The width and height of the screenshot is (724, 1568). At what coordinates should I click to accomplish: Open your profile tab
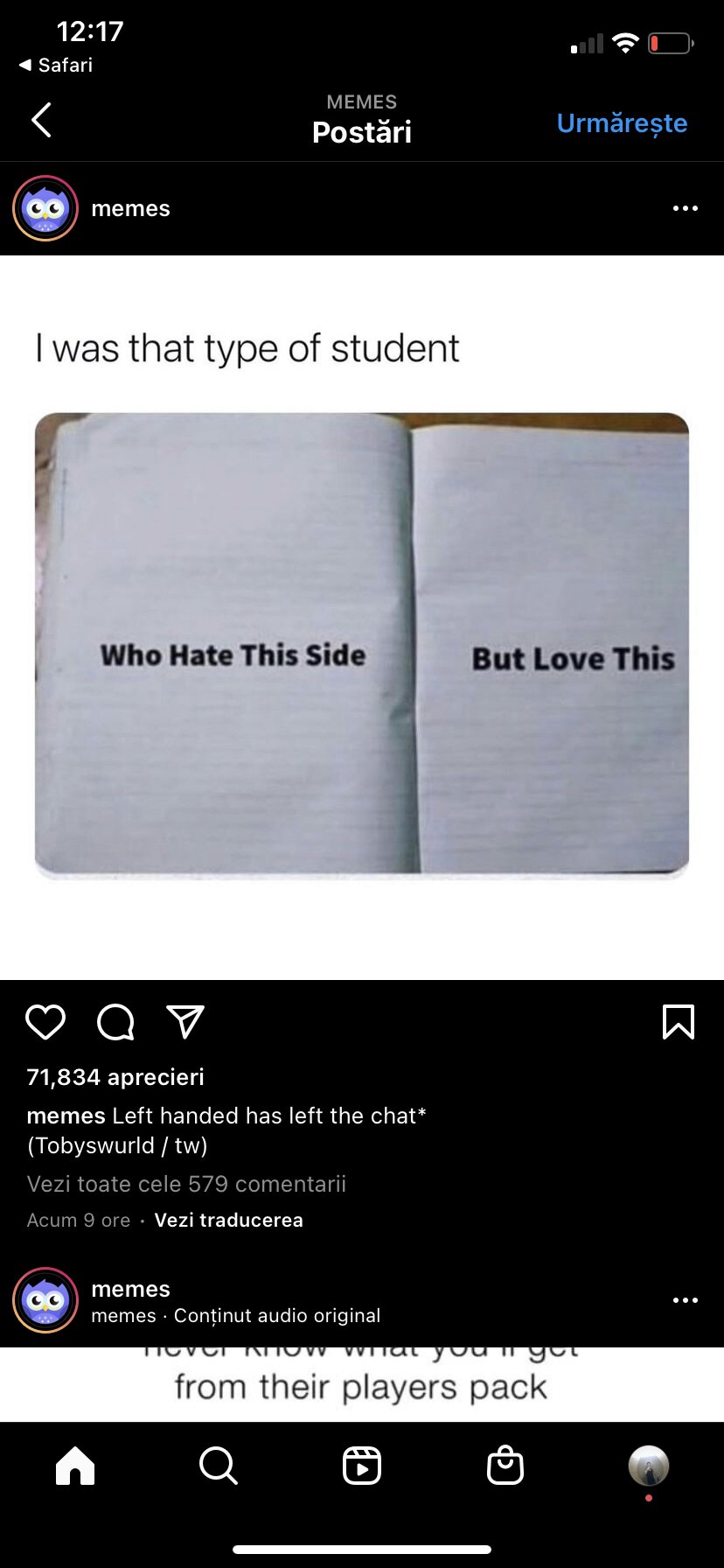(649, 1465)
